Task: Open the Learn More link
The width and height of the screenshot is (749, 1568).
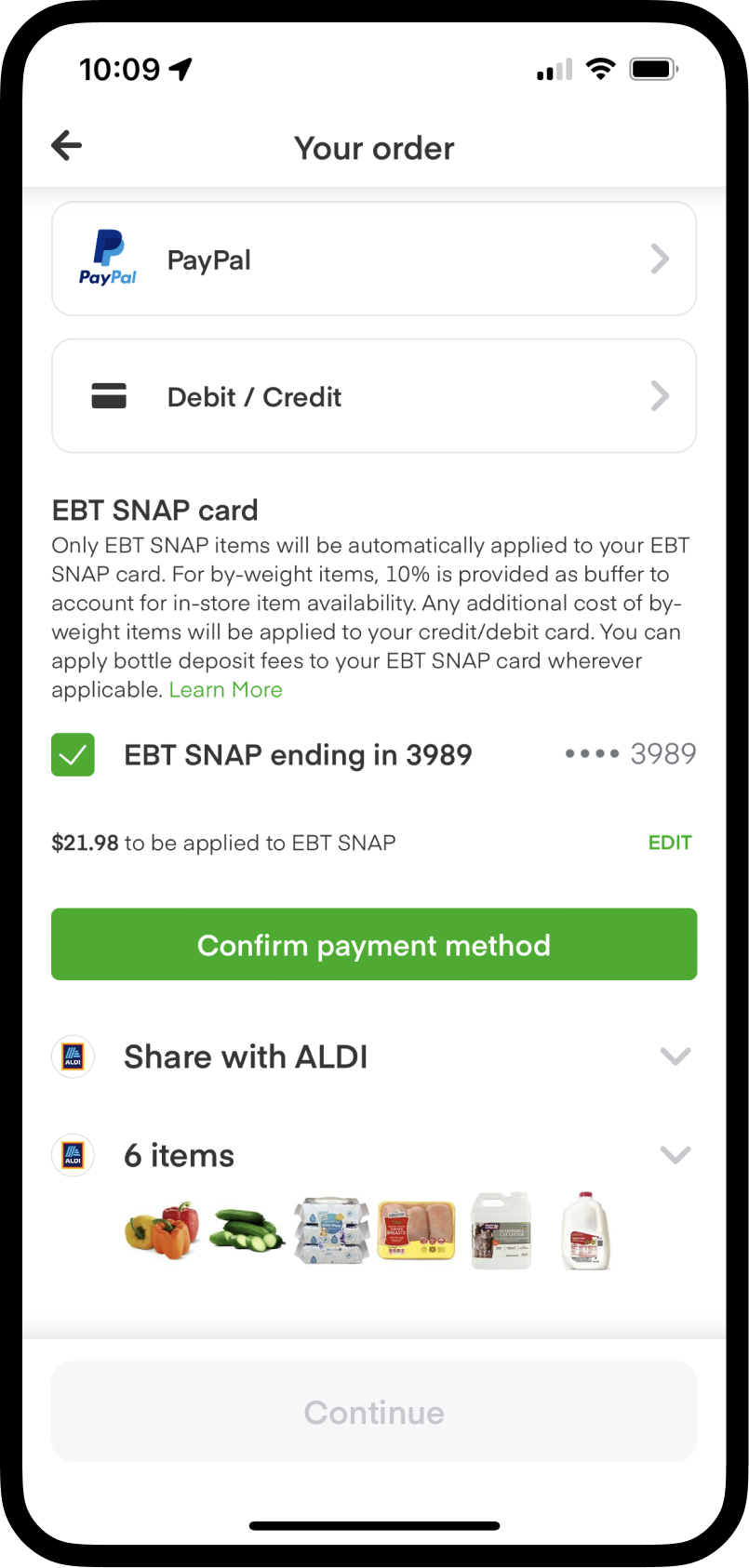Action: point(225,690)
